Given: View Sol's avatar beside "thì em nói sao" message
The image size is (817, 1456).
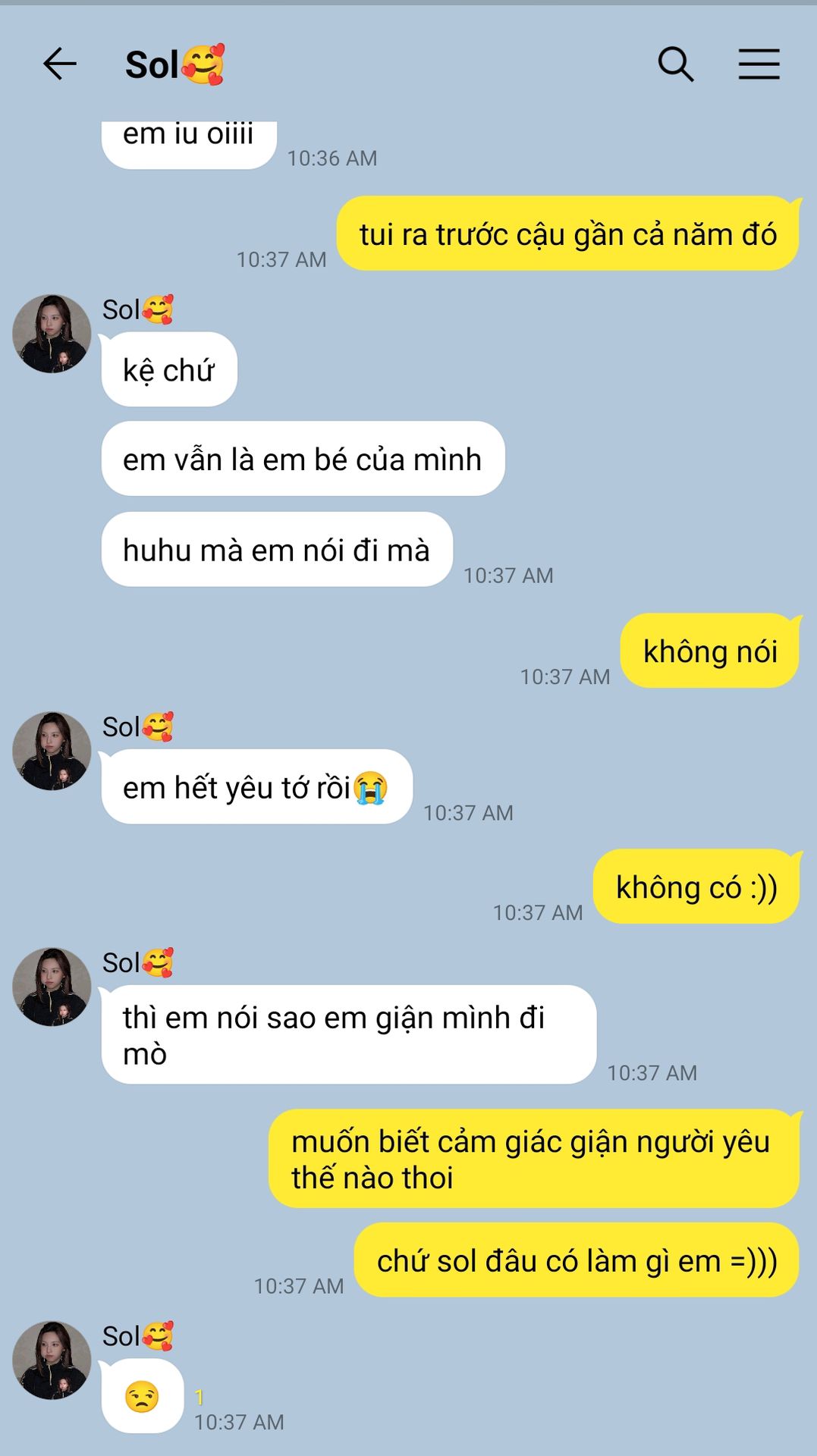Looking at the screenshot, I should [52, 987].
